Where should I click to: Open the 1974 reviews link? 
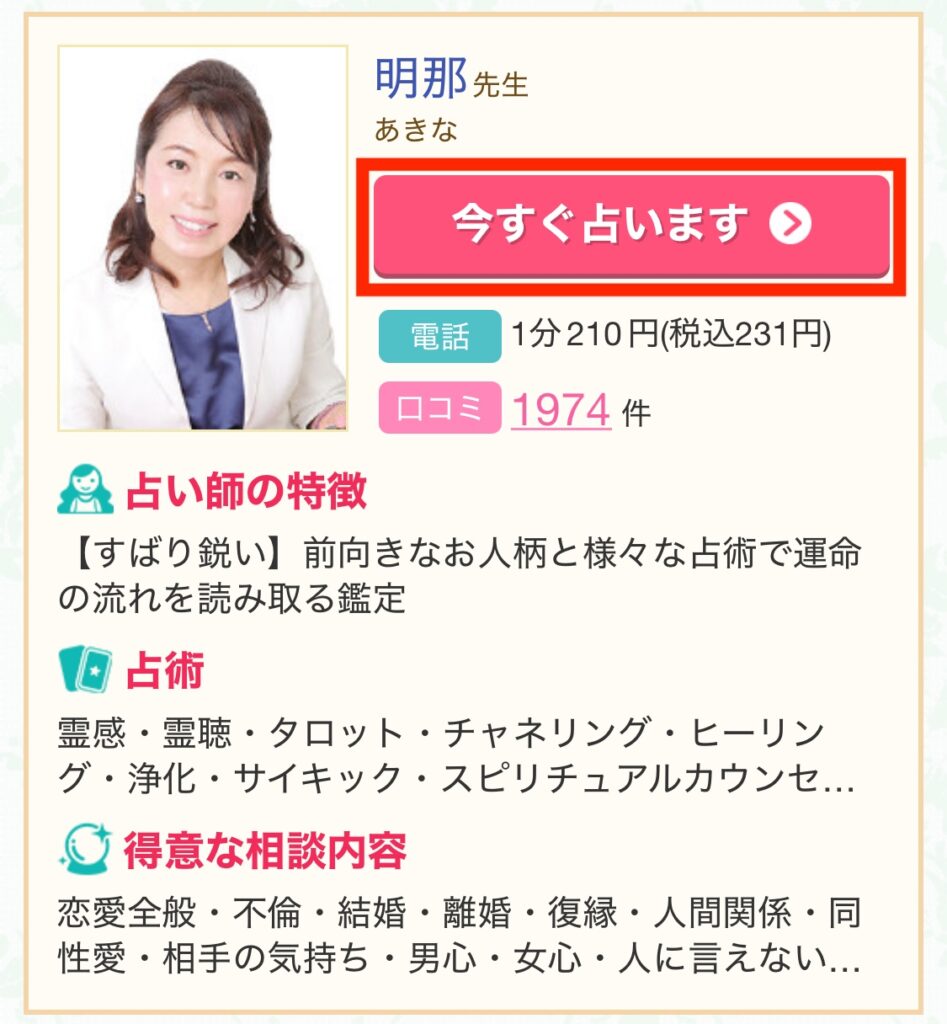click(x=561, y=410)
